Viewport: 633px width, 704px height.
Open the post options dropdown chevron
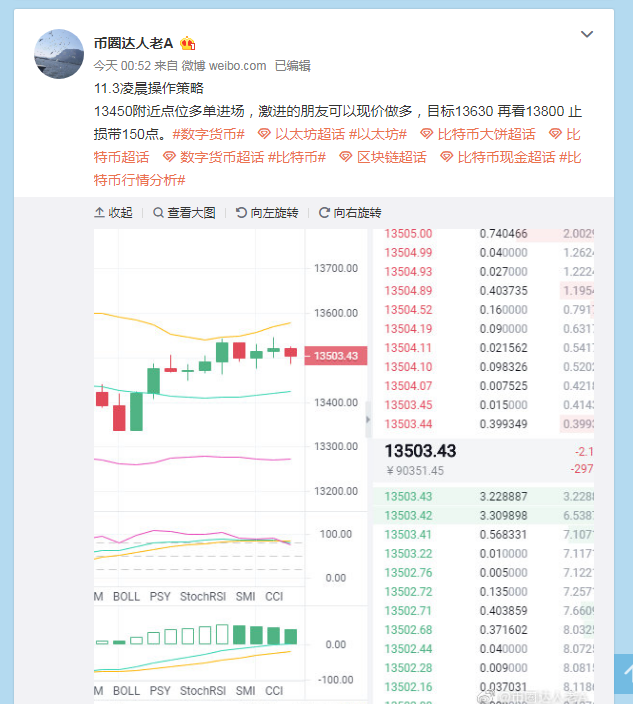(587, 34)
